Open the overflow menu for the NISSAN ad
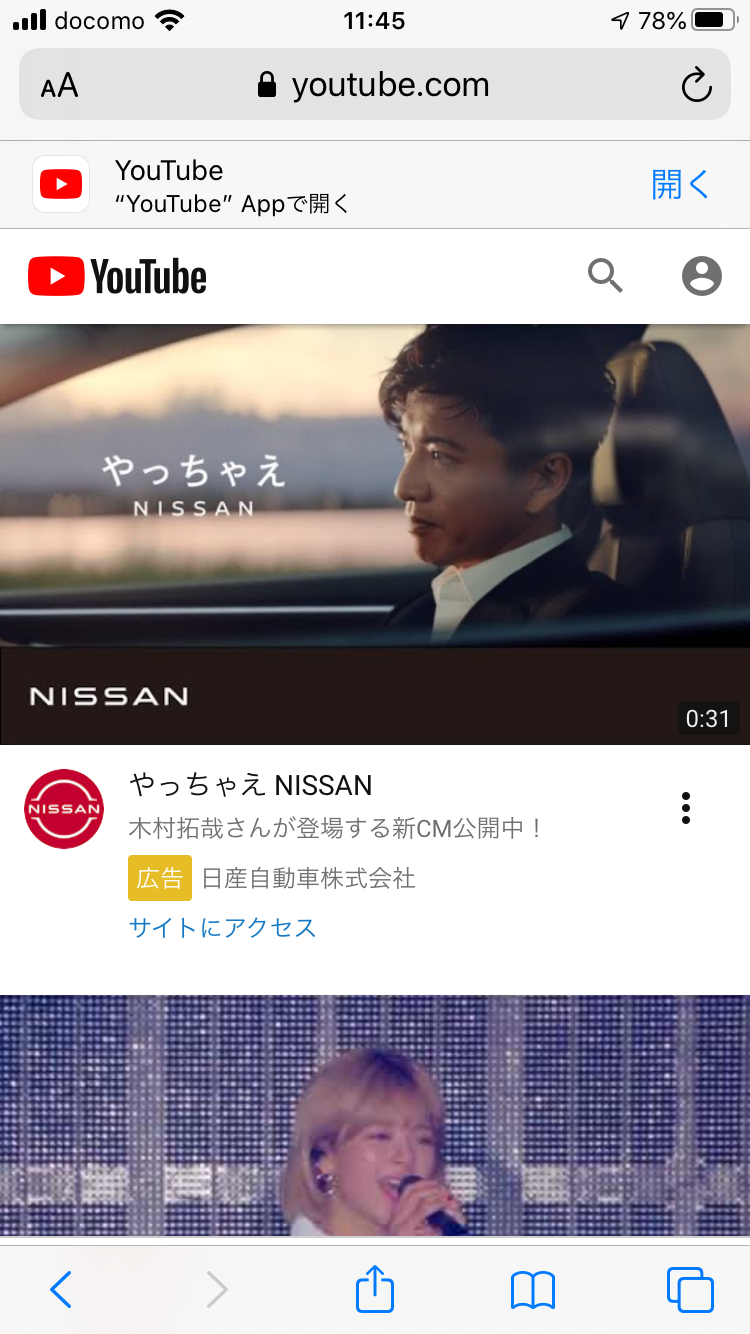750x1334 pixels. coord(685,808)
